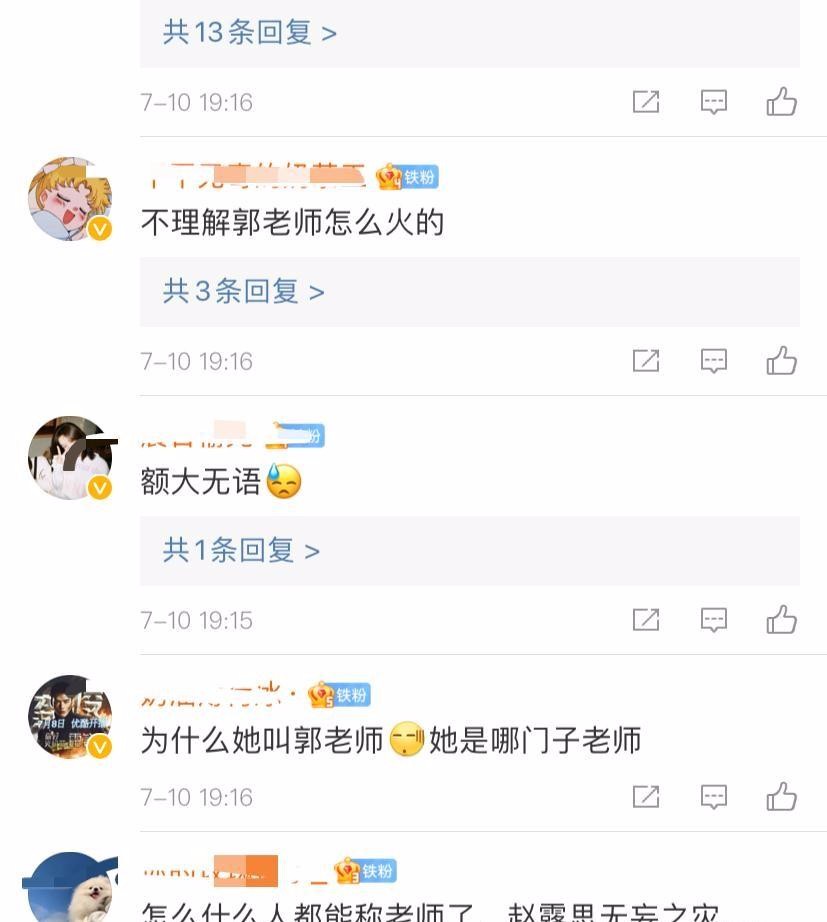
Task: Open avatar of the 为什么她叫郭老师 commenter
Action: [x=69, y=717]
